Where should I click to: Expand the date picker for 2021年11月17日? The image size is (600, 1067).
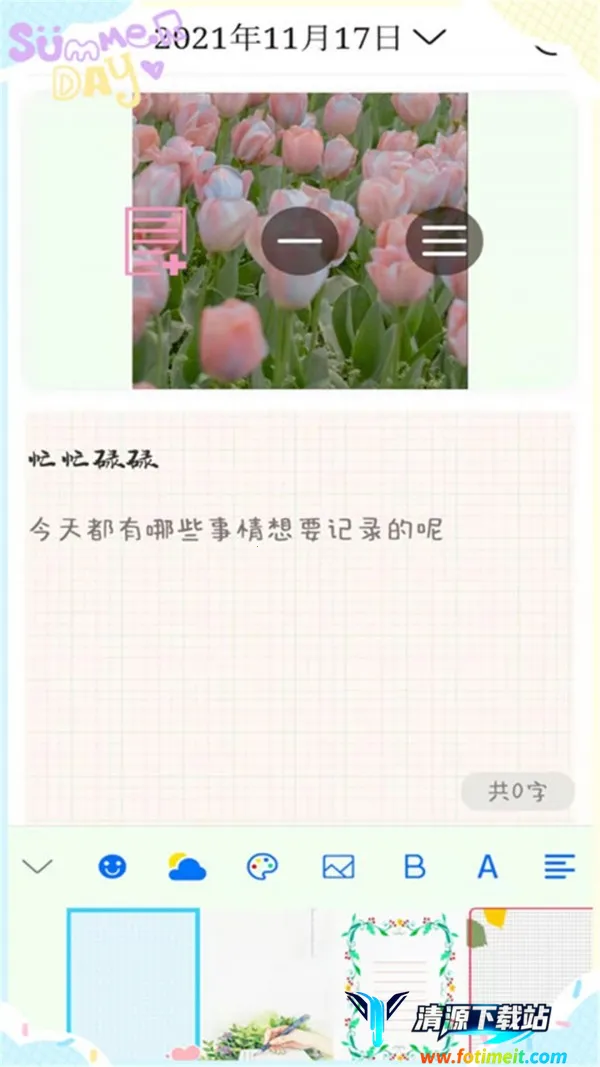[429, 38]
